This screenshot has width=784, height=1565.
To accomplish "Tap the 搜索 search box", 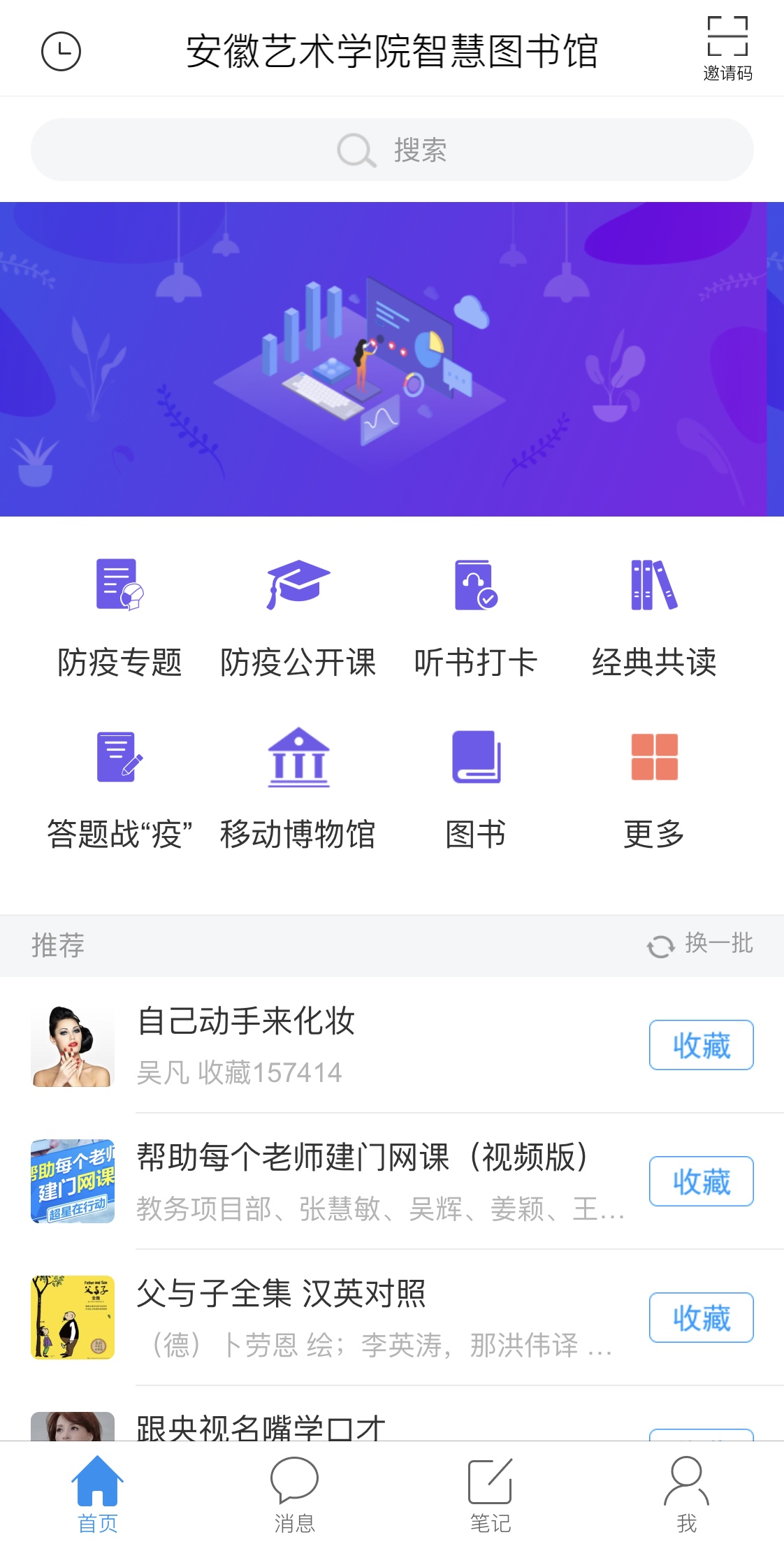I will pyautogui.click(x=391, y=150).
